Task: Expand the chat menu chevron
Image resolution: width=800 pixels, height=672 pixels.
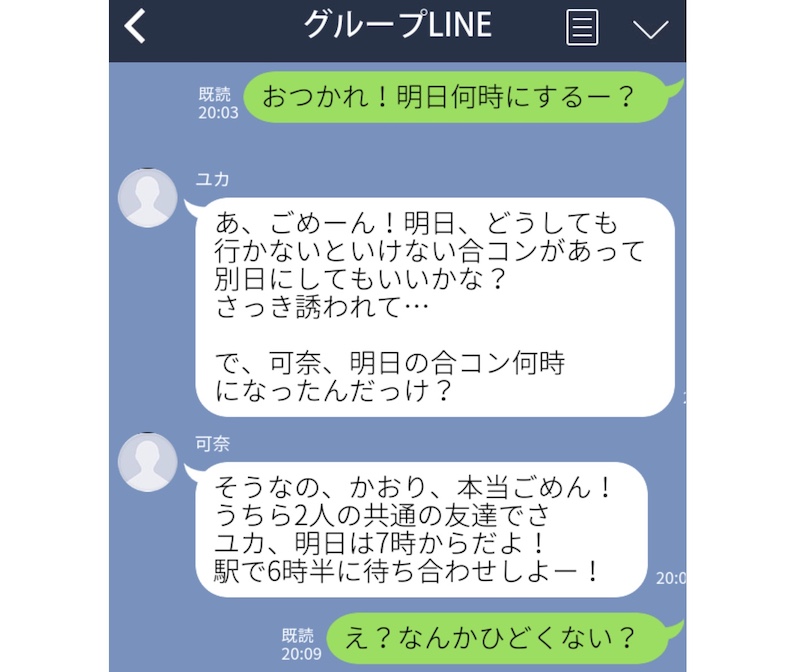Action: [650, 28]
